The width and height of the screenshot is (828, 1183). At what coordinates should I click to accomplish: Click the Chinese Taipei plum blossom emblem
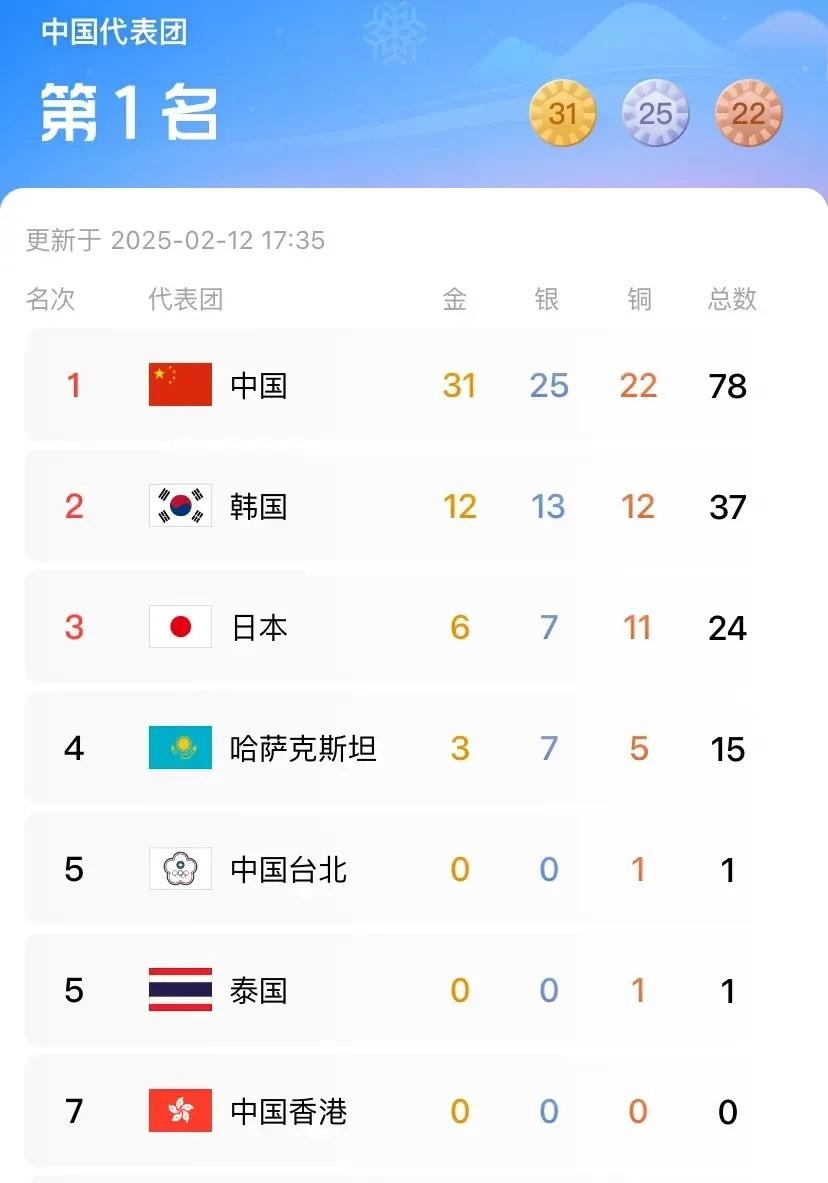179,869
